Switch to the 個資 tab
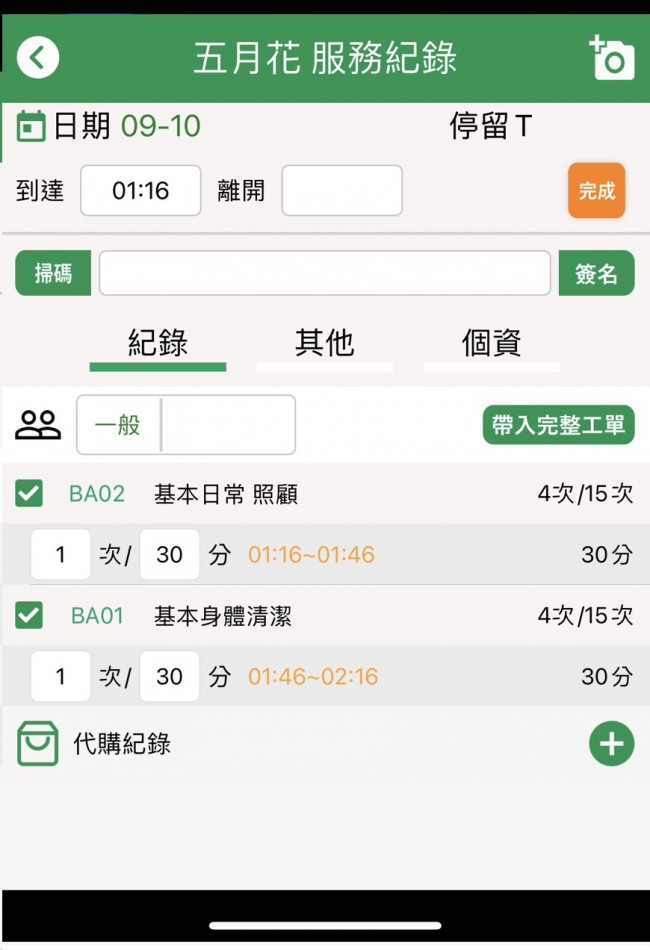The width and height of the screenshot is (650, 950). tap(491, 344)
